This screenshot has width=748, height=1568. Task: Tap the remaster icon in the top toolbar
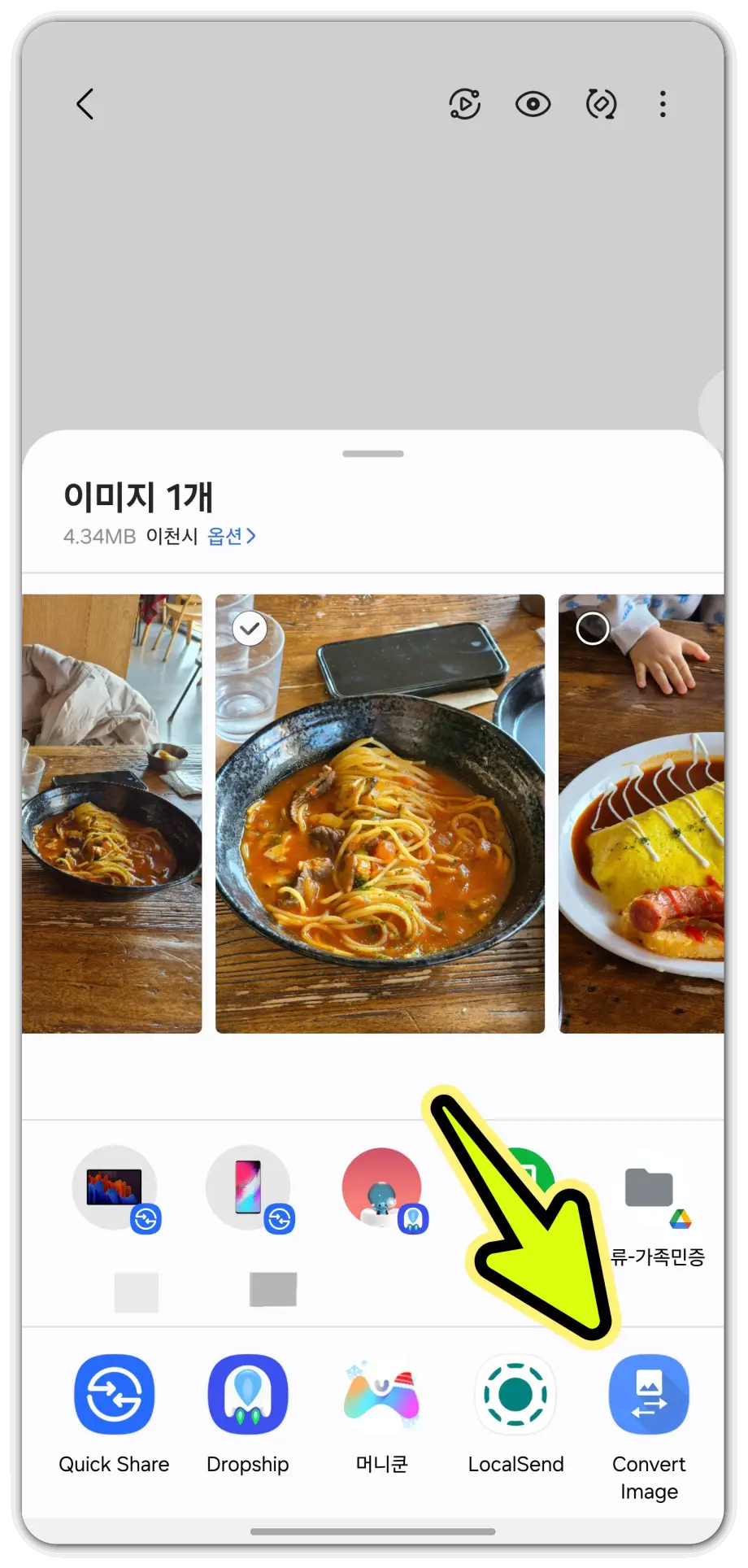tap(600, 104)
